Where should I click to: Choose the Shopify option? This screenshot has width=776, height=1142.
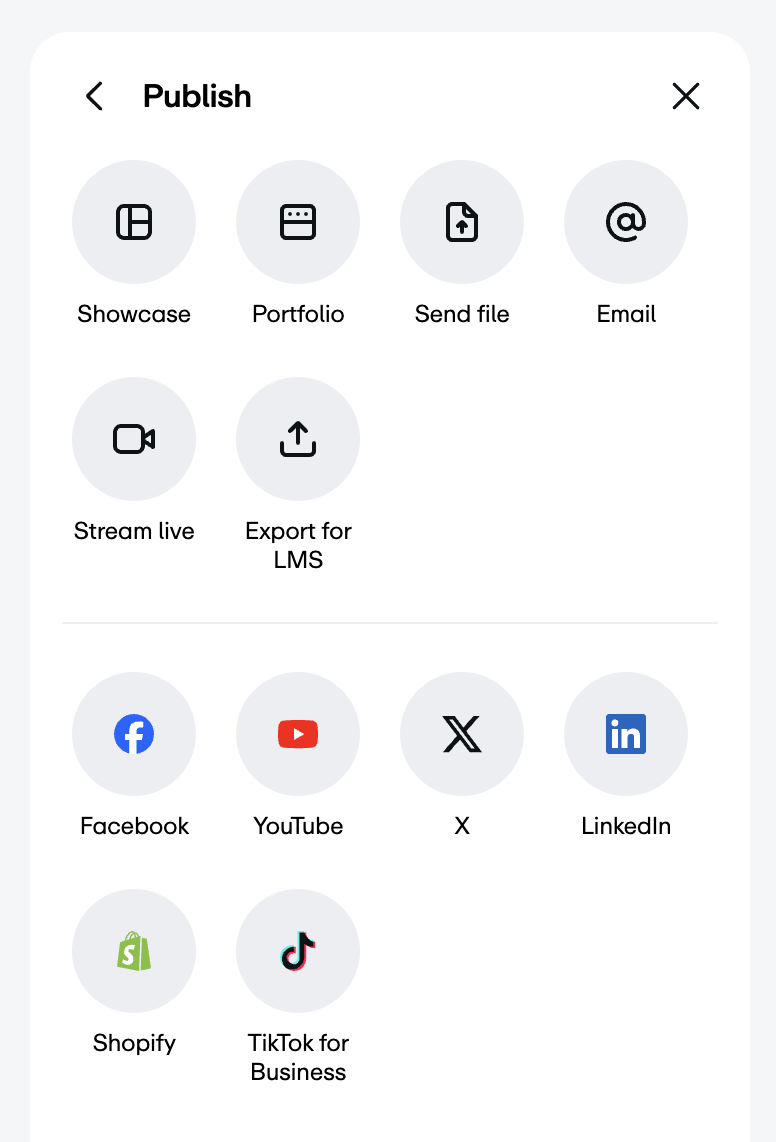(x=134, y=951)
